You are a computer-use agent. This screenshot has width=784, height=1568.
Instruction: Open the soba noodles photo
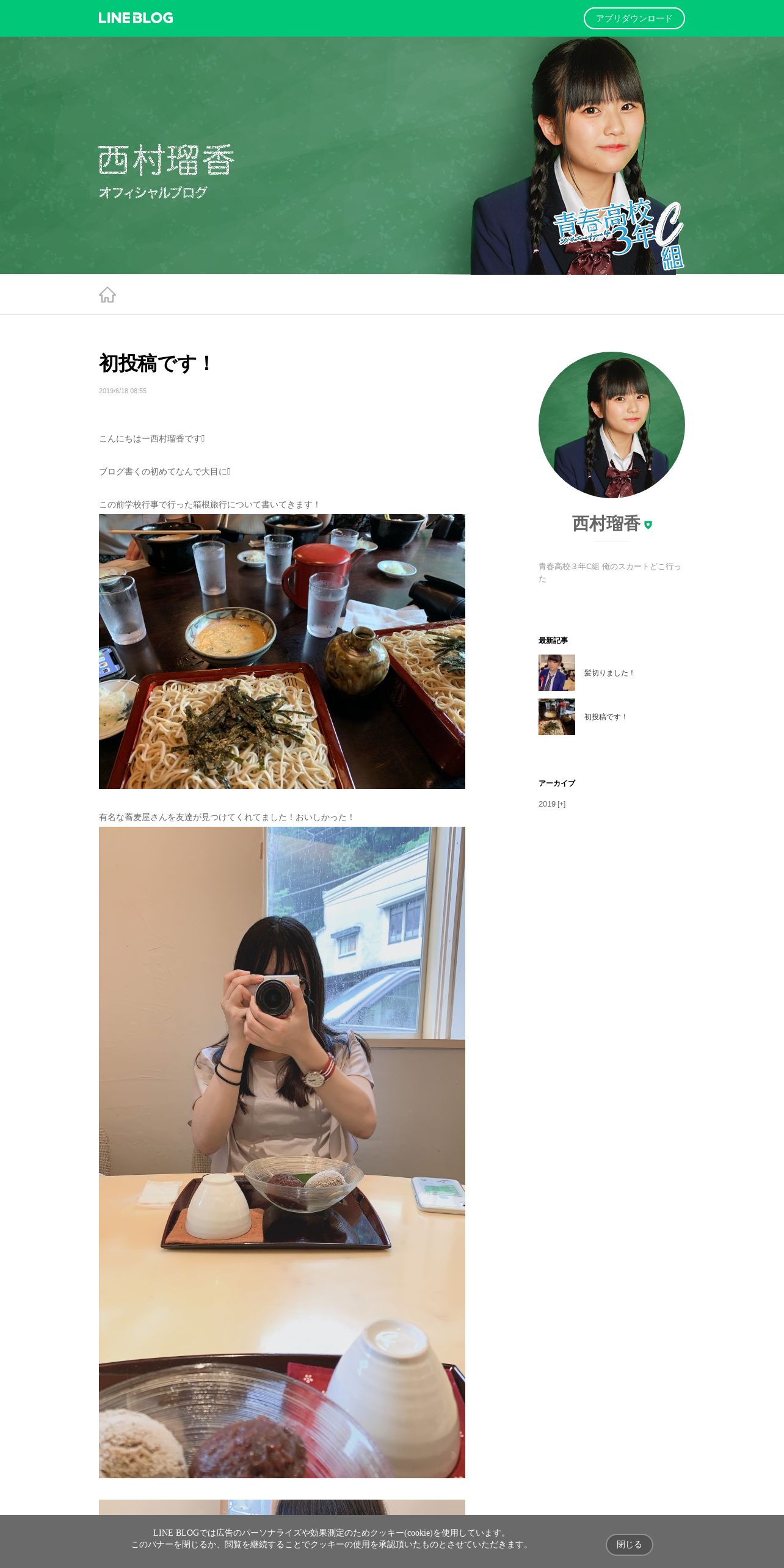(281, 652)
